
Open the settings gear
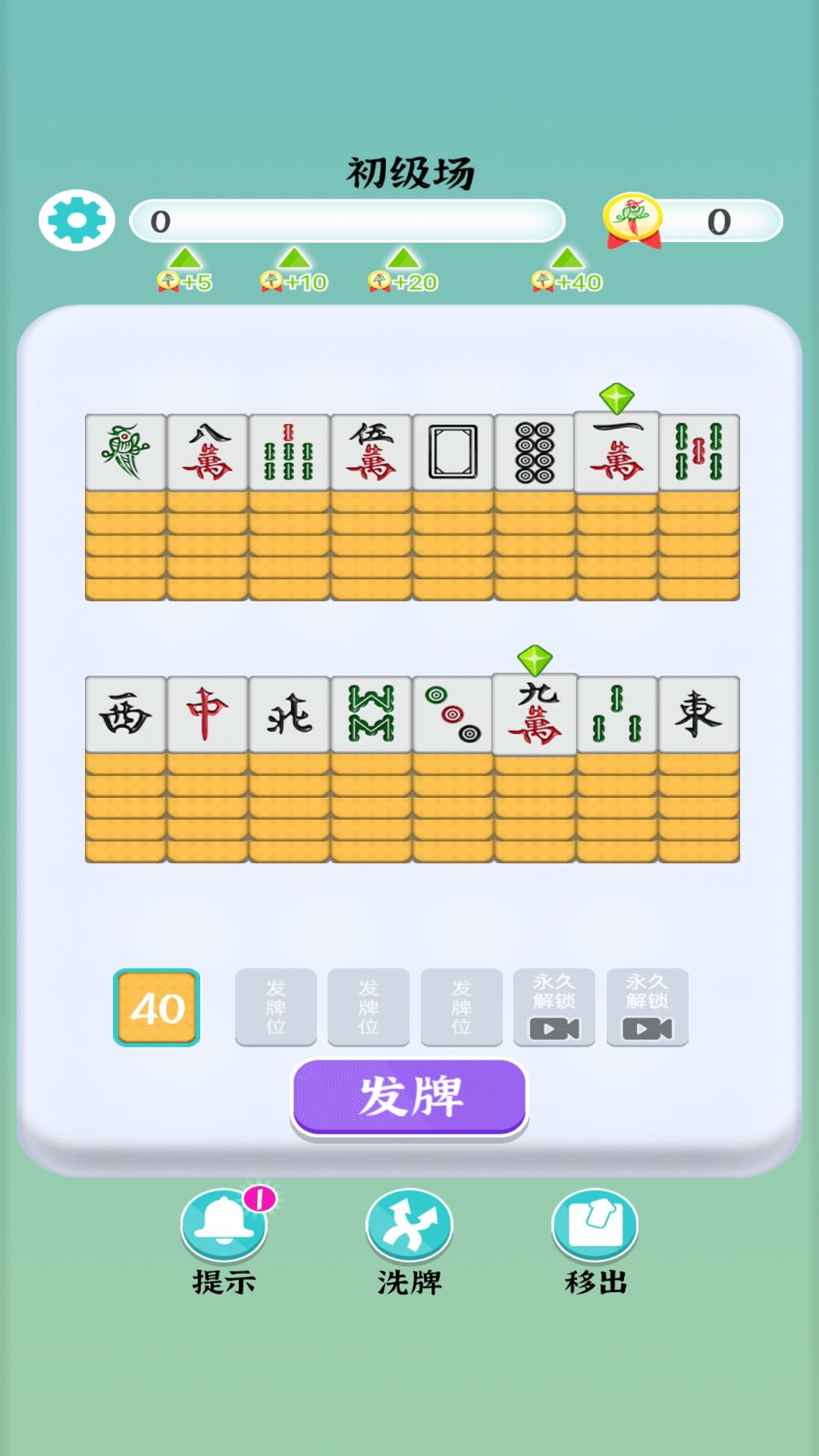tap(77, 221)
